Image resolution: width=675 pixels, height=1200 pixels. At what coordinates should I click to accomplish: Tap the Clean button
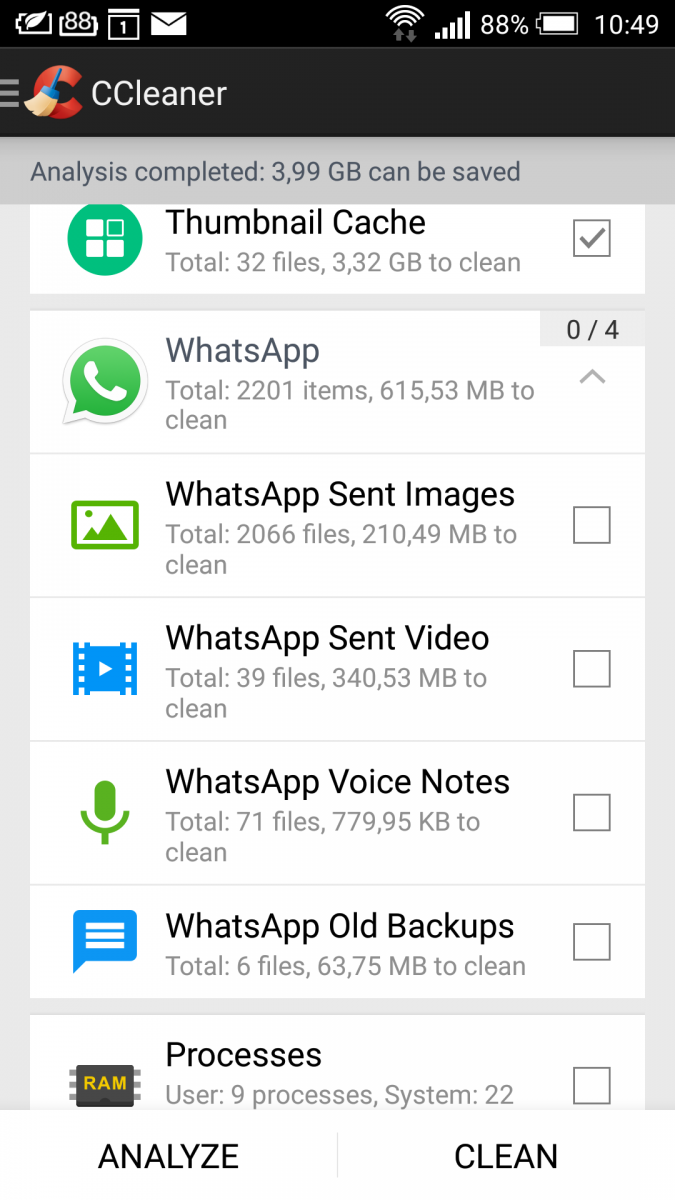(506, 1156)
